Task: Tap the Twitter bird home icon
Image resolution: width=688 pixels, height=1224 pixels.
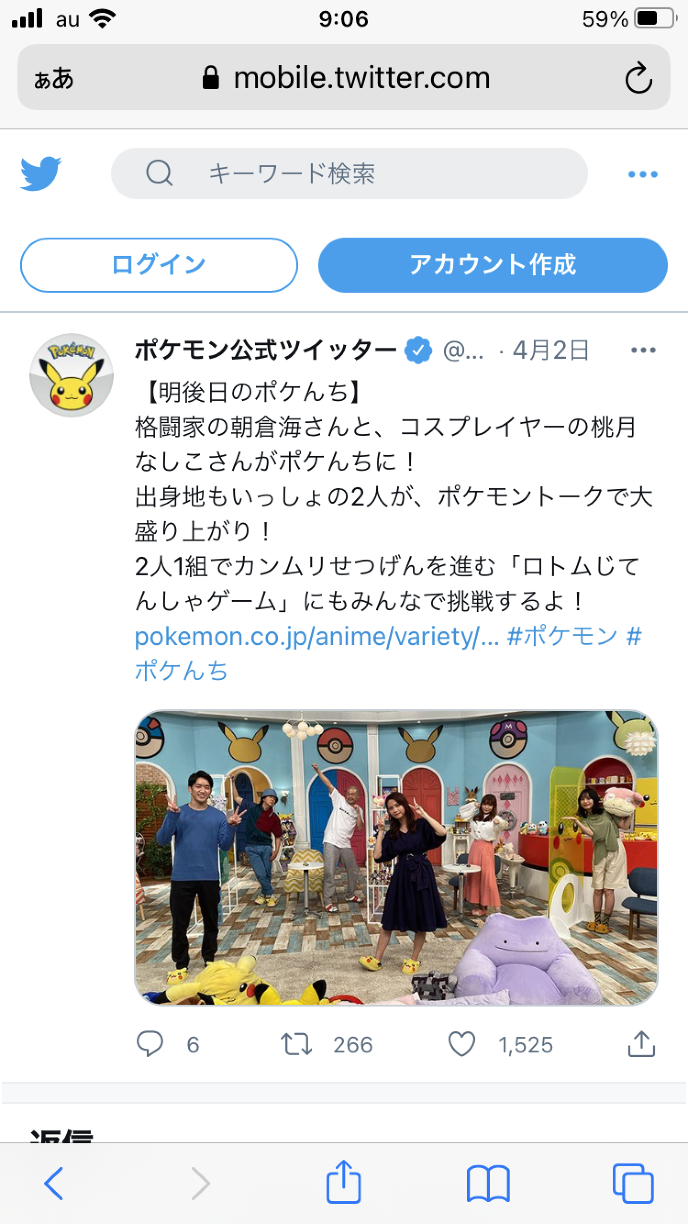Action: tap(41, 175)
